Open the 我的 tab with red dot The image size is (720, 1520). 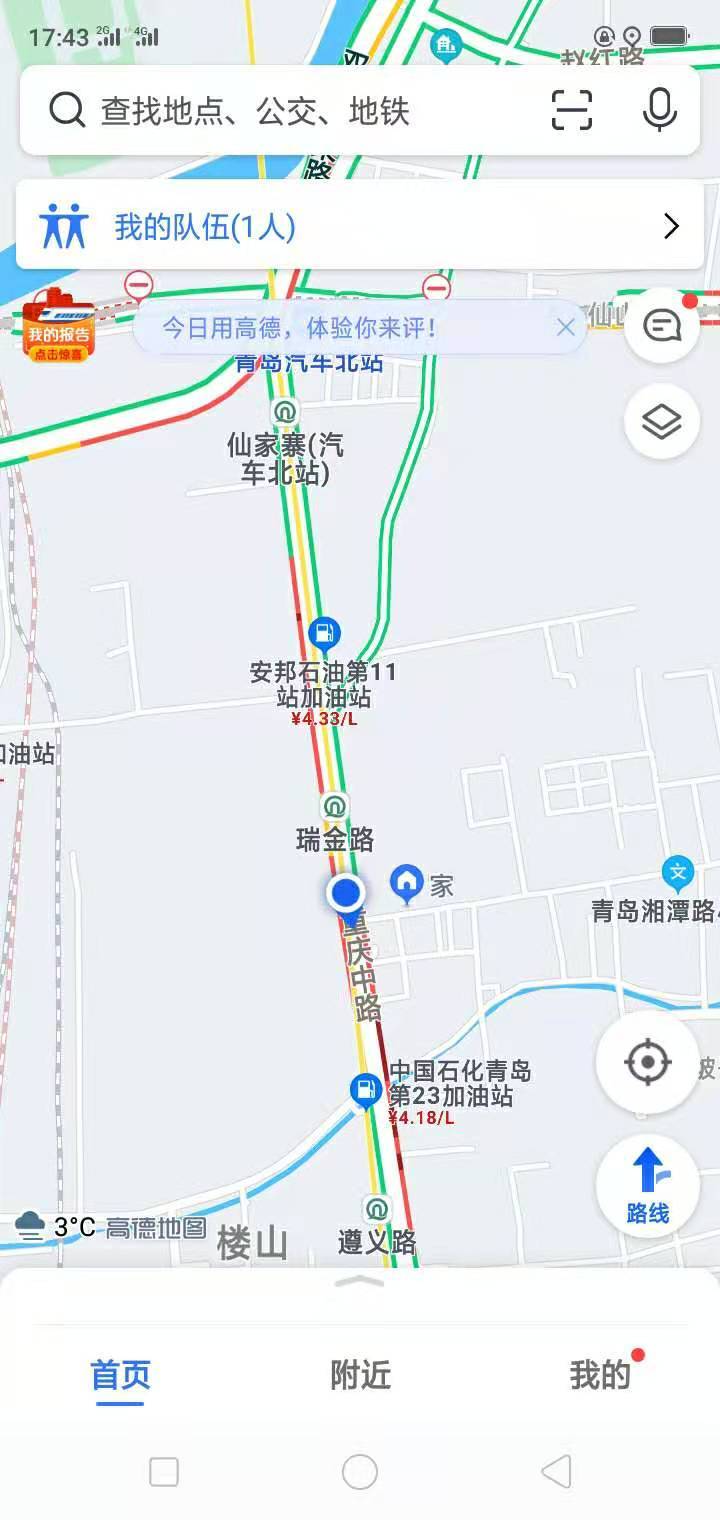600,1376
